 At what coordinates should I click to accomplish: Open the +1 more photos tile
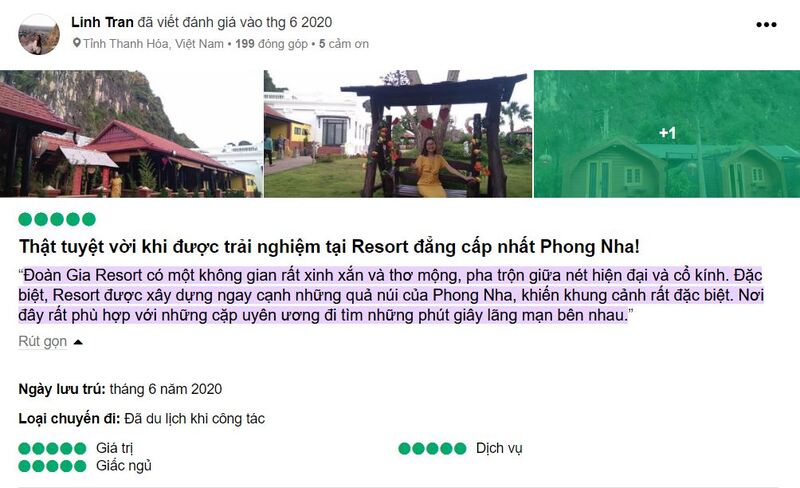(x=666, y=134)
